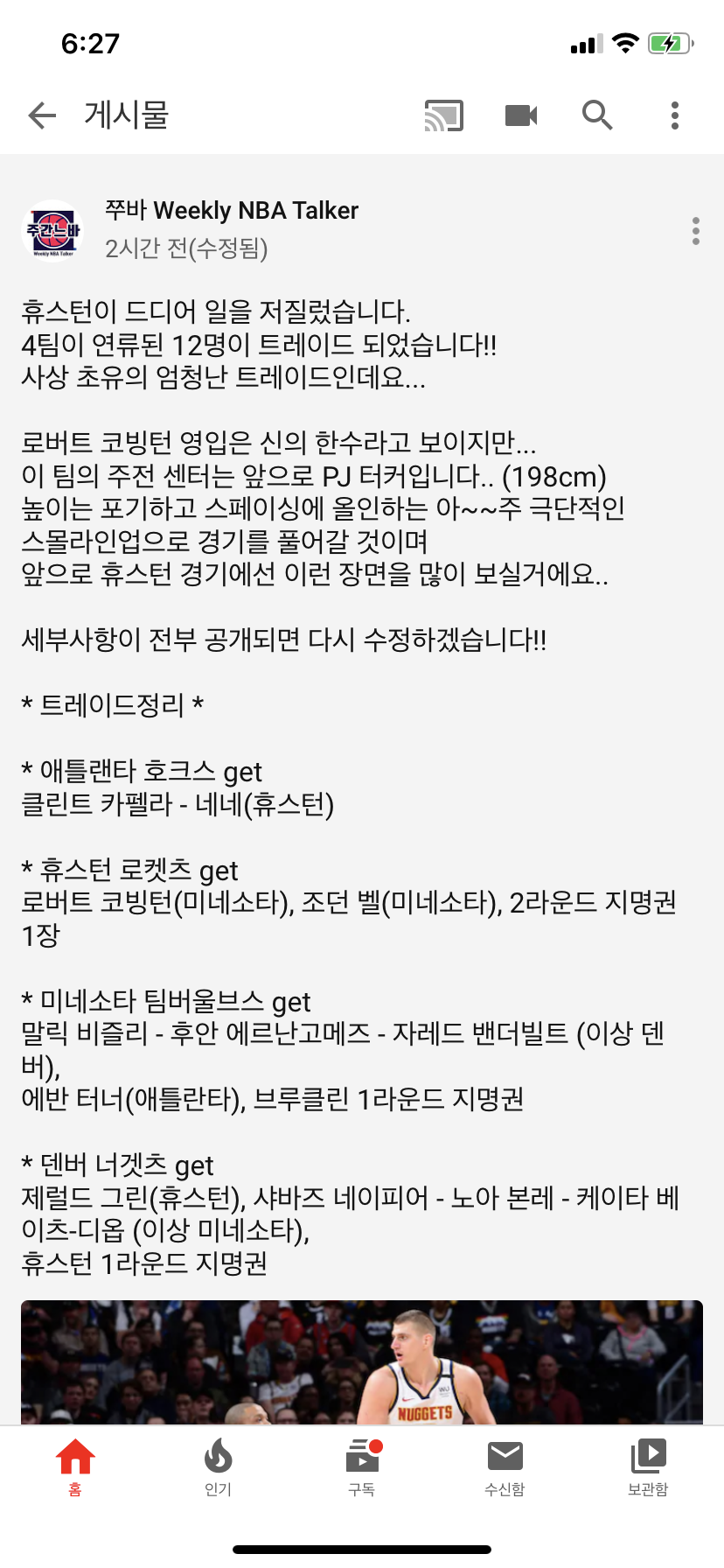Open the cast to device icon
Viewport: 724px width, 1568px height.
443,115
